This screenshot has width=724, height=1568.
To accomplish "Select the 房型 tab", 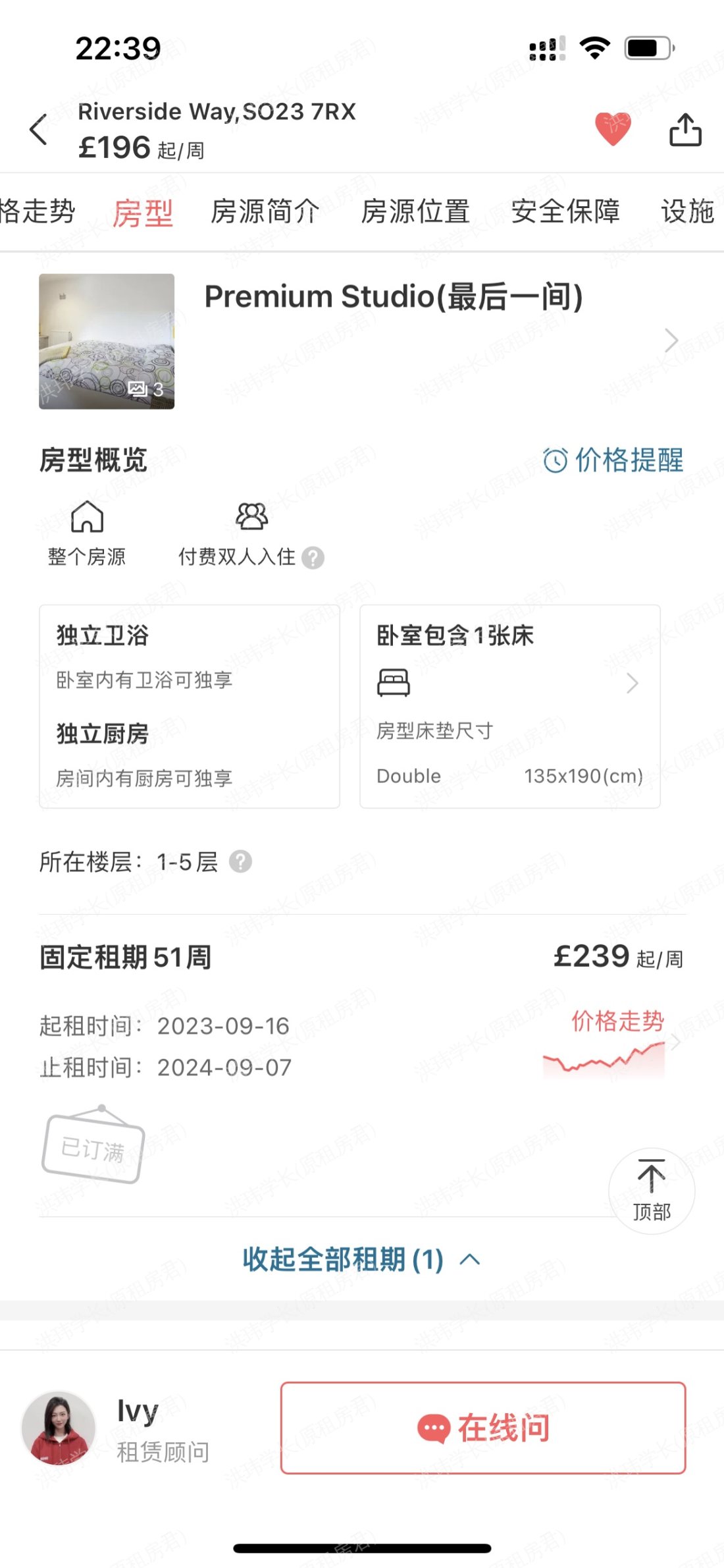I will 143,213.
